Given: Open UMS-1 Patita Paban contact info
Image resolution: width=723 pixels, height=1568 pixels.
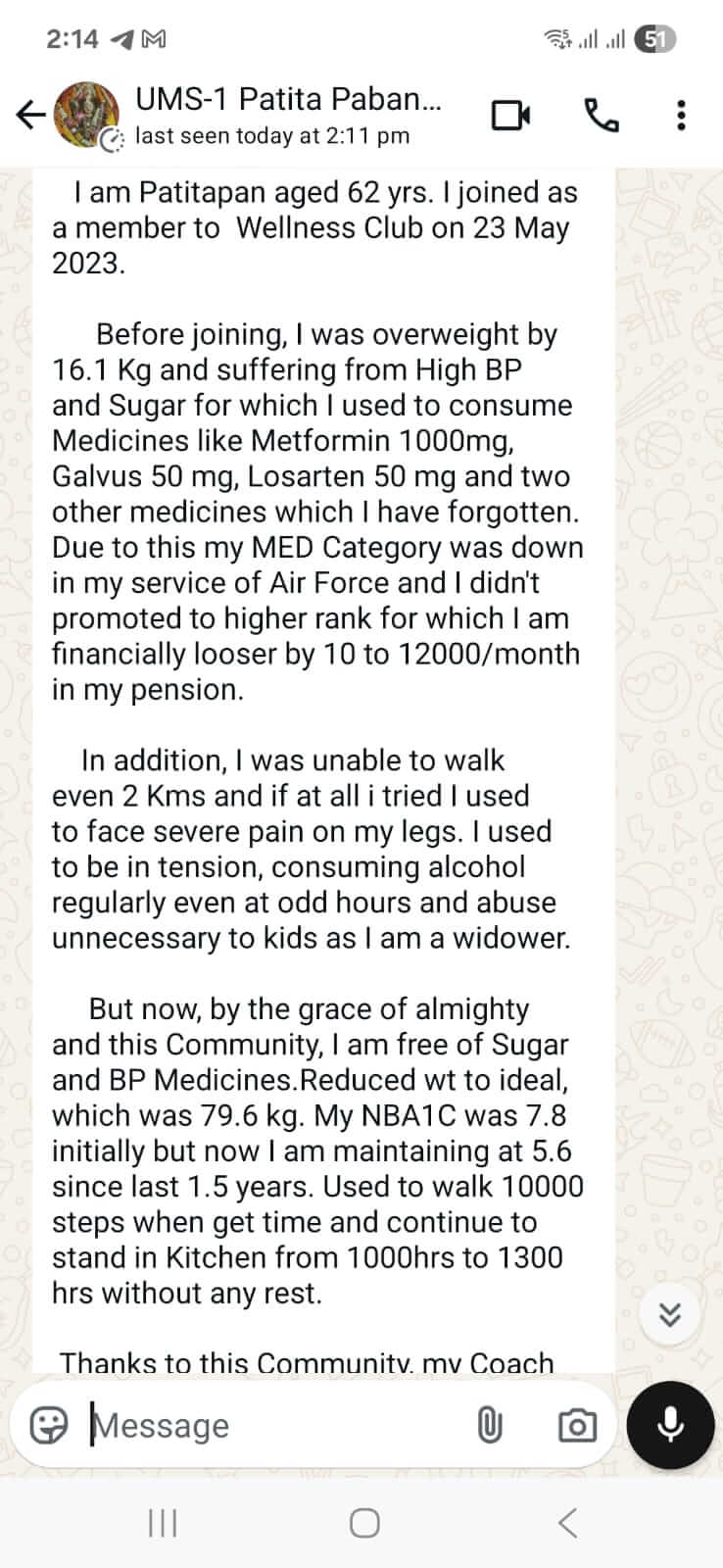Looking at the screenshot, I should tap(288, 116).
